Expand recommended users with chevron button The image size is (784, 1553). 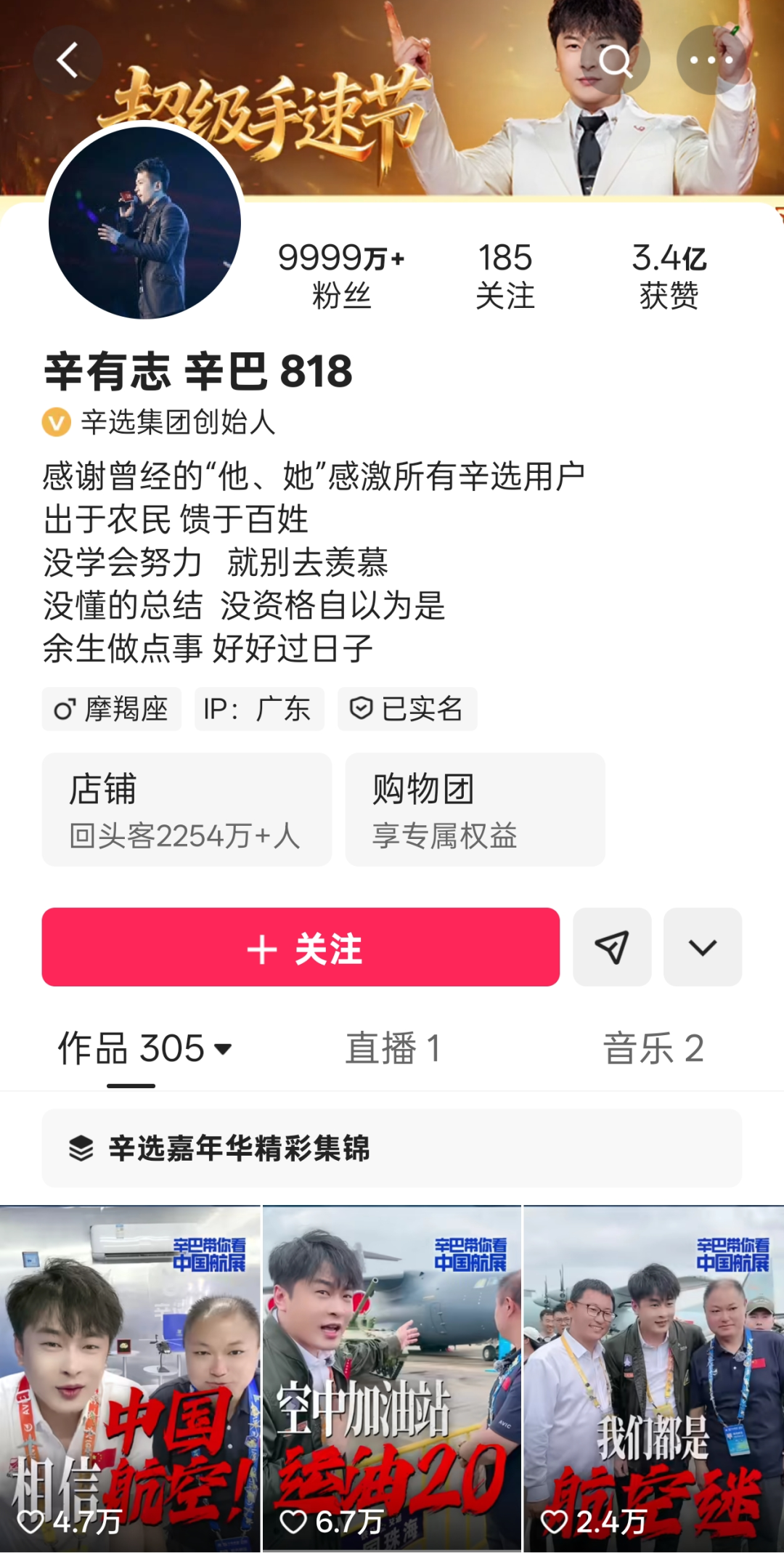(x=703, y=947)
